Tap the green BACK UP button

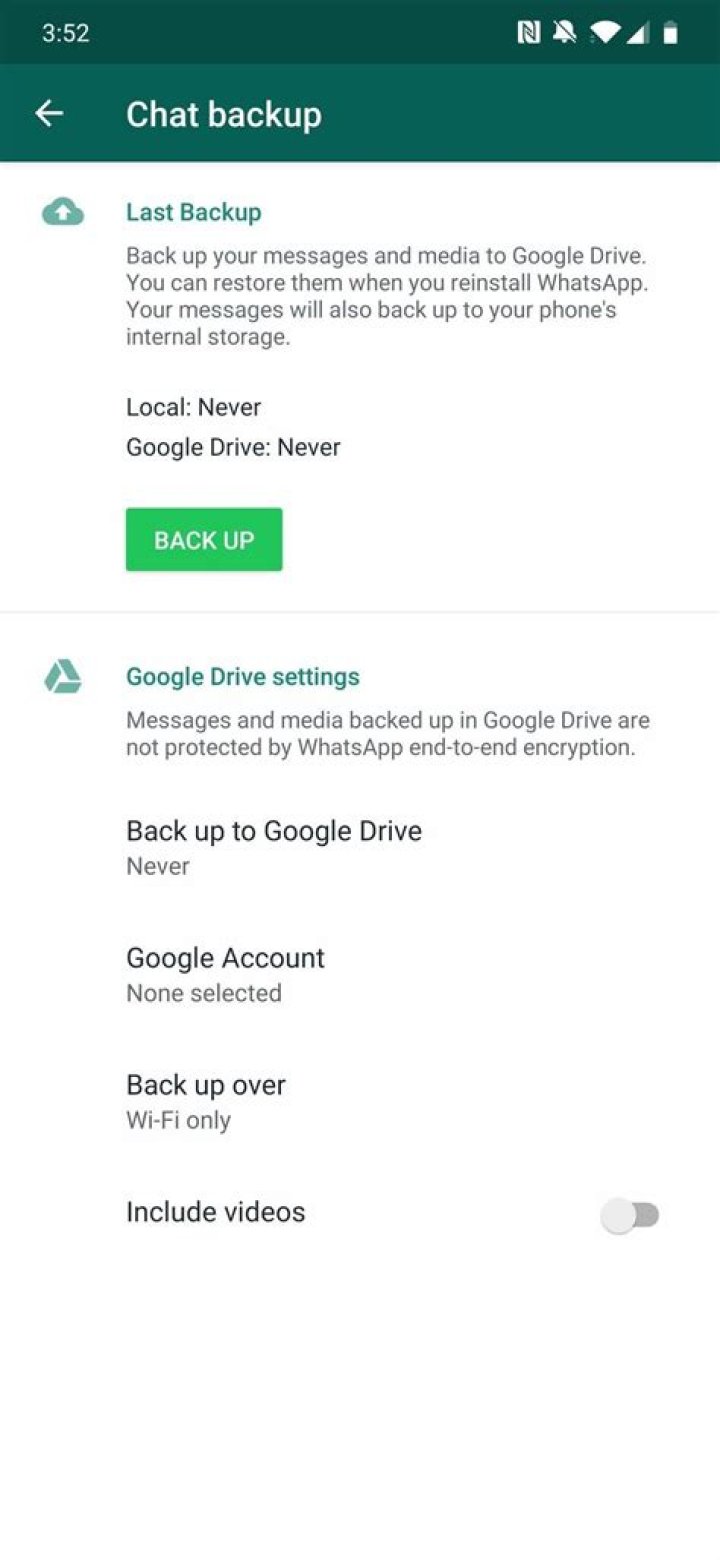(x=204, y=540)
